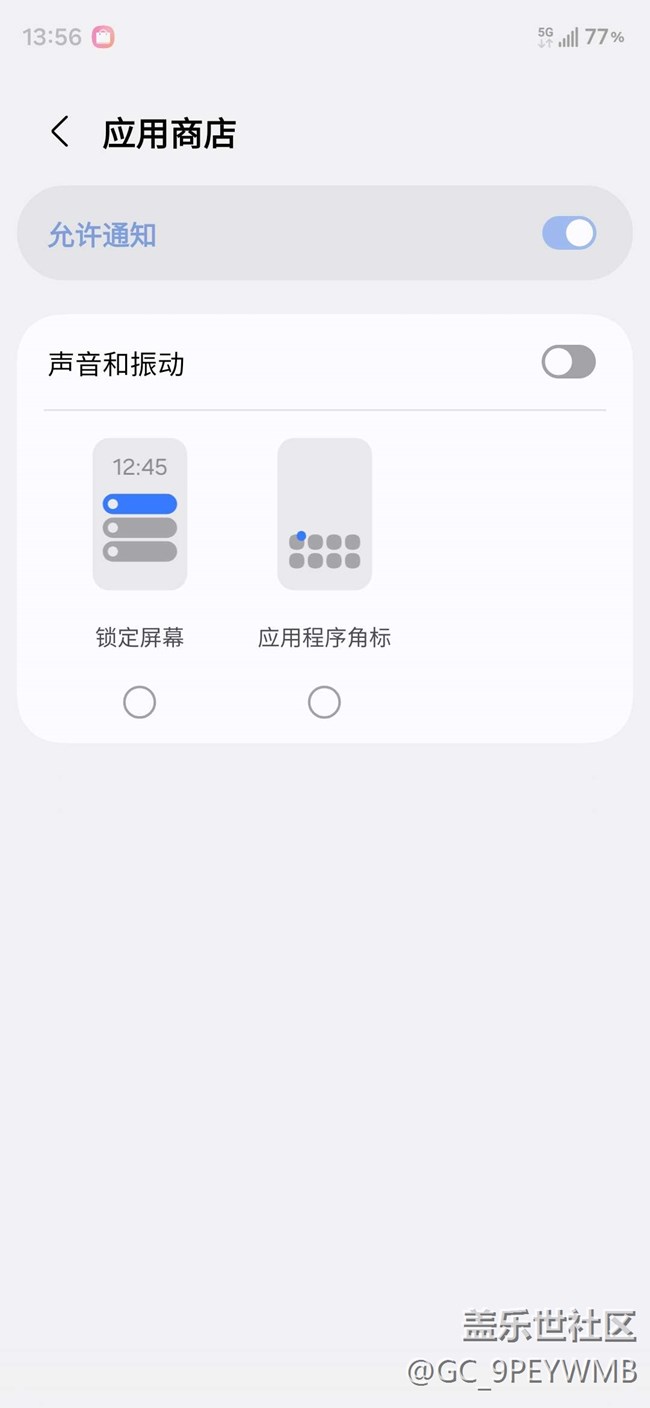
Task: Select the 应用程序角标 notification option
Action: click(324, 702)
